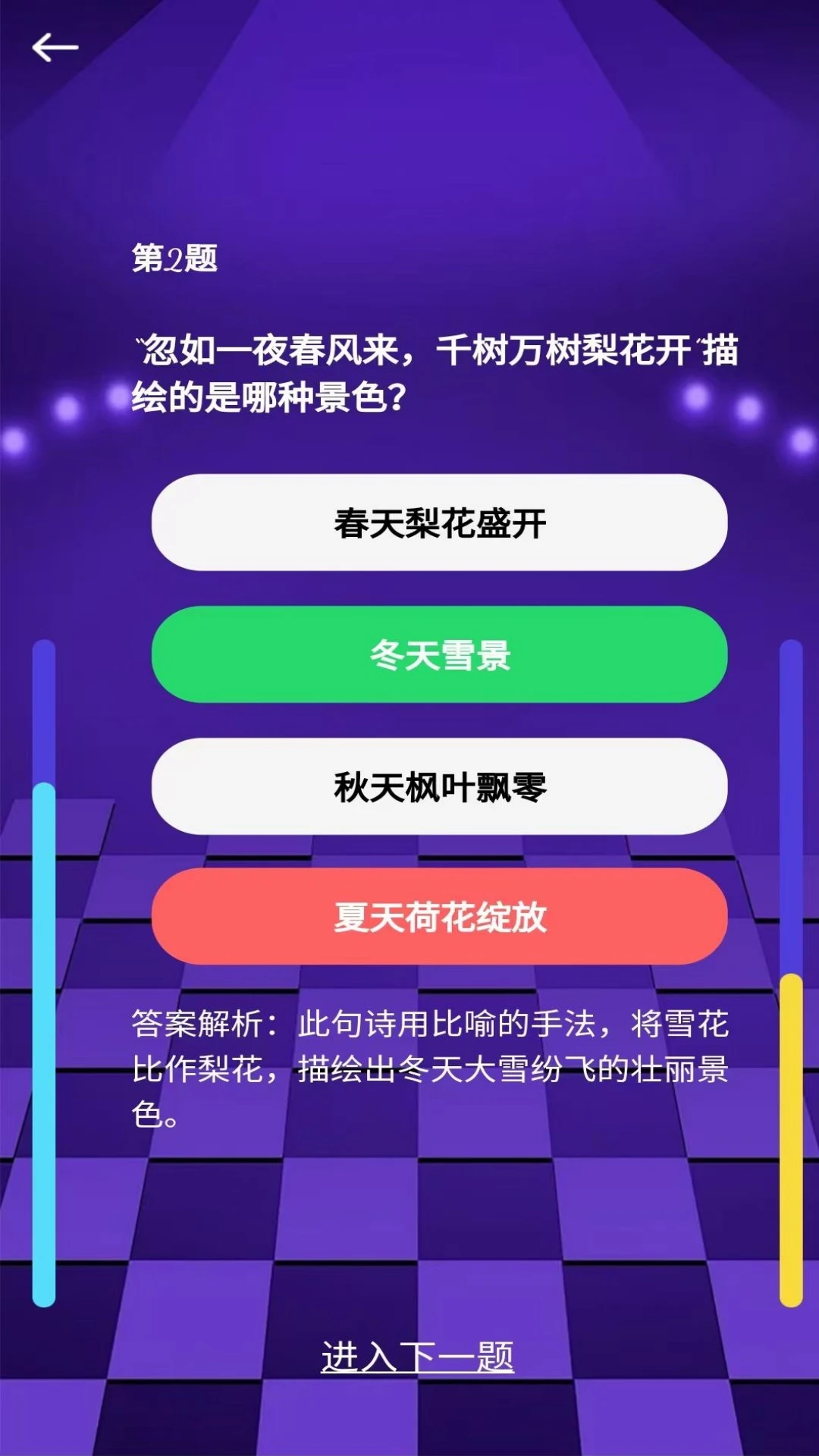
Task: Select answer 春天梨花盛开
Action: click(439, 522)
